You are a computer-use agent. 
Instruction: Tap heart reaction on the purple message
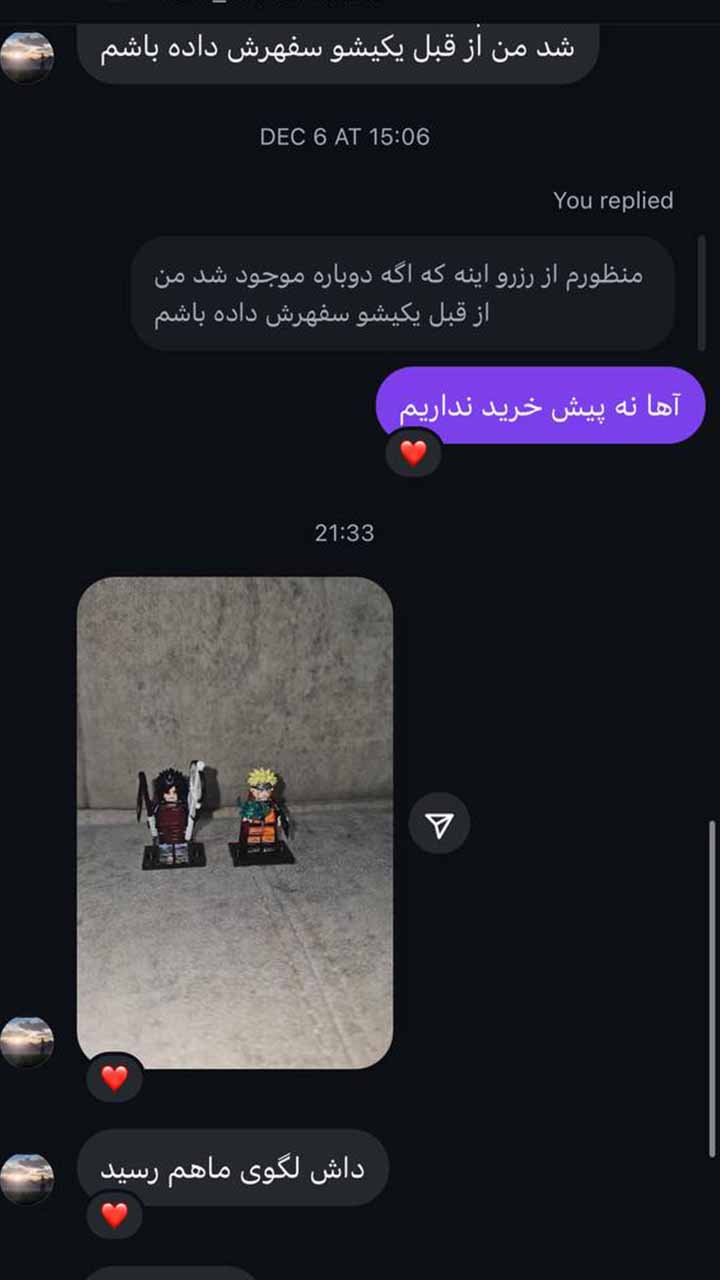(413, 452)
